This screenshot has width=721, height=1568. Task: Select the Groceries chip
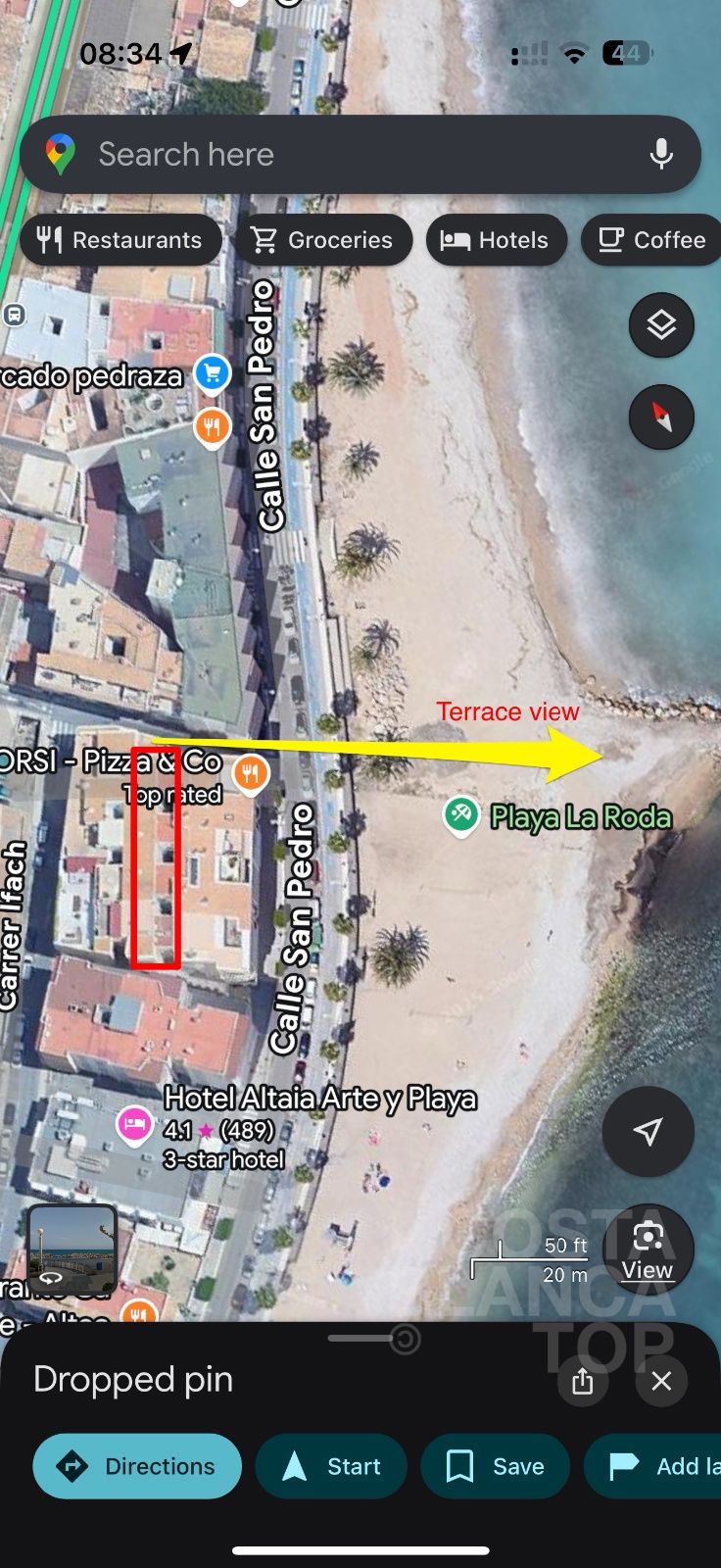coord(322,240)
